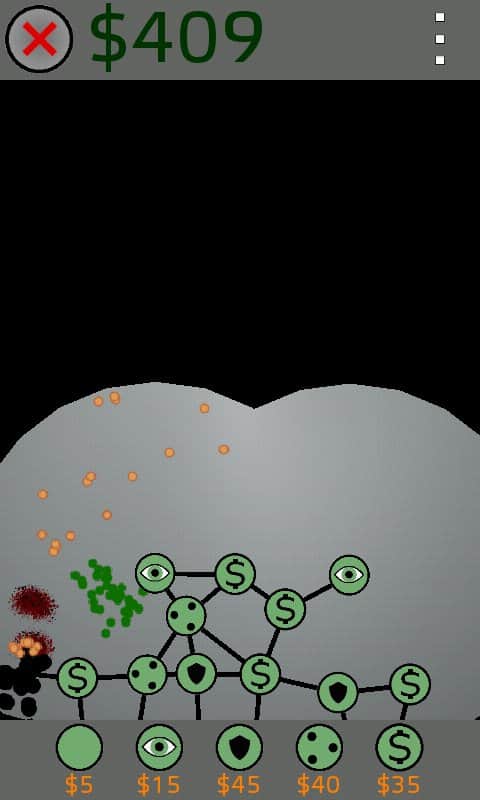
Task: Open the three-dot overflow menu
Action: 439,39
